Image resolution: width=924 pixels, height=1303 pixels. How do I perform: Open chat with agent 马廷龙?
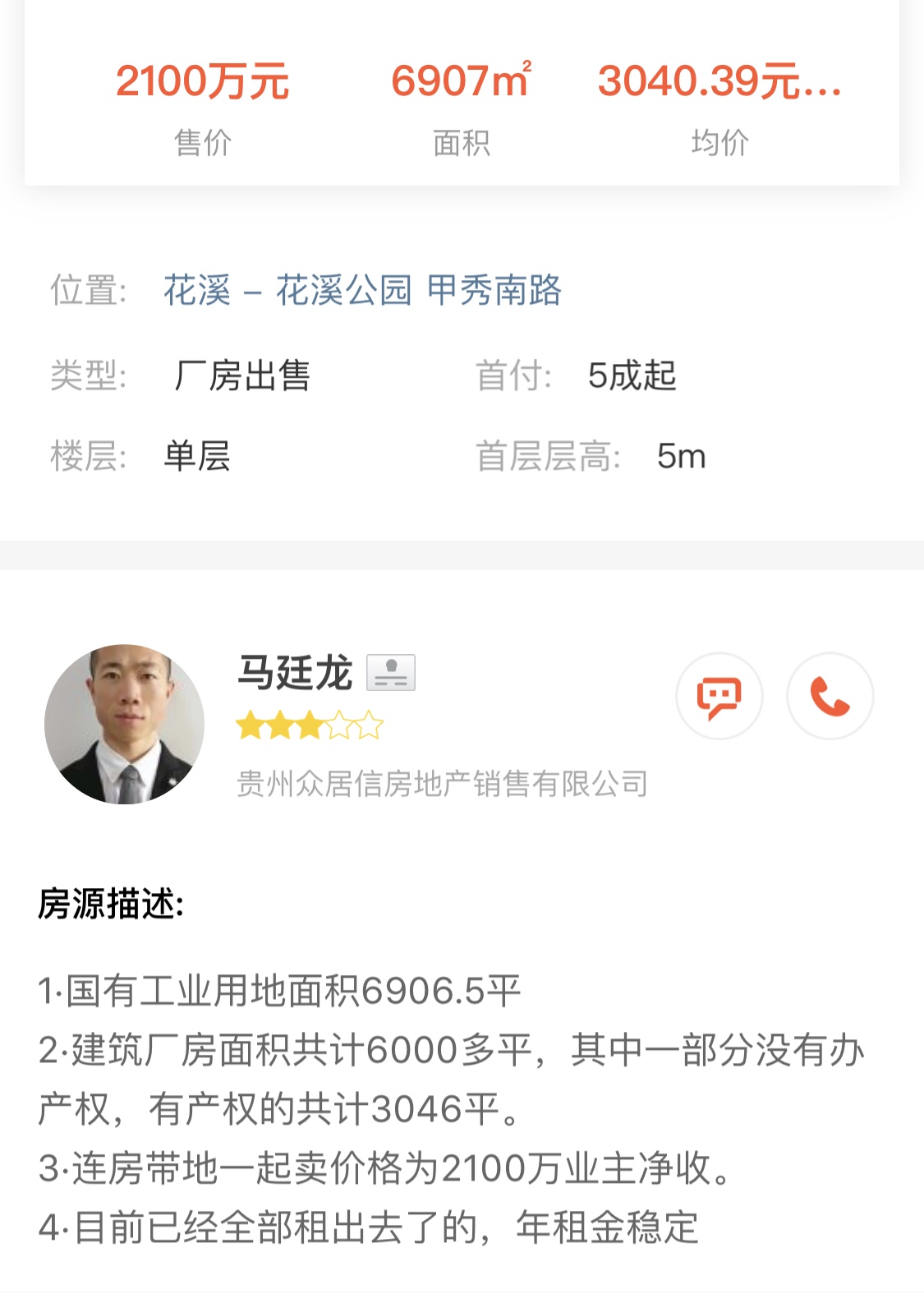coord(719,697)
